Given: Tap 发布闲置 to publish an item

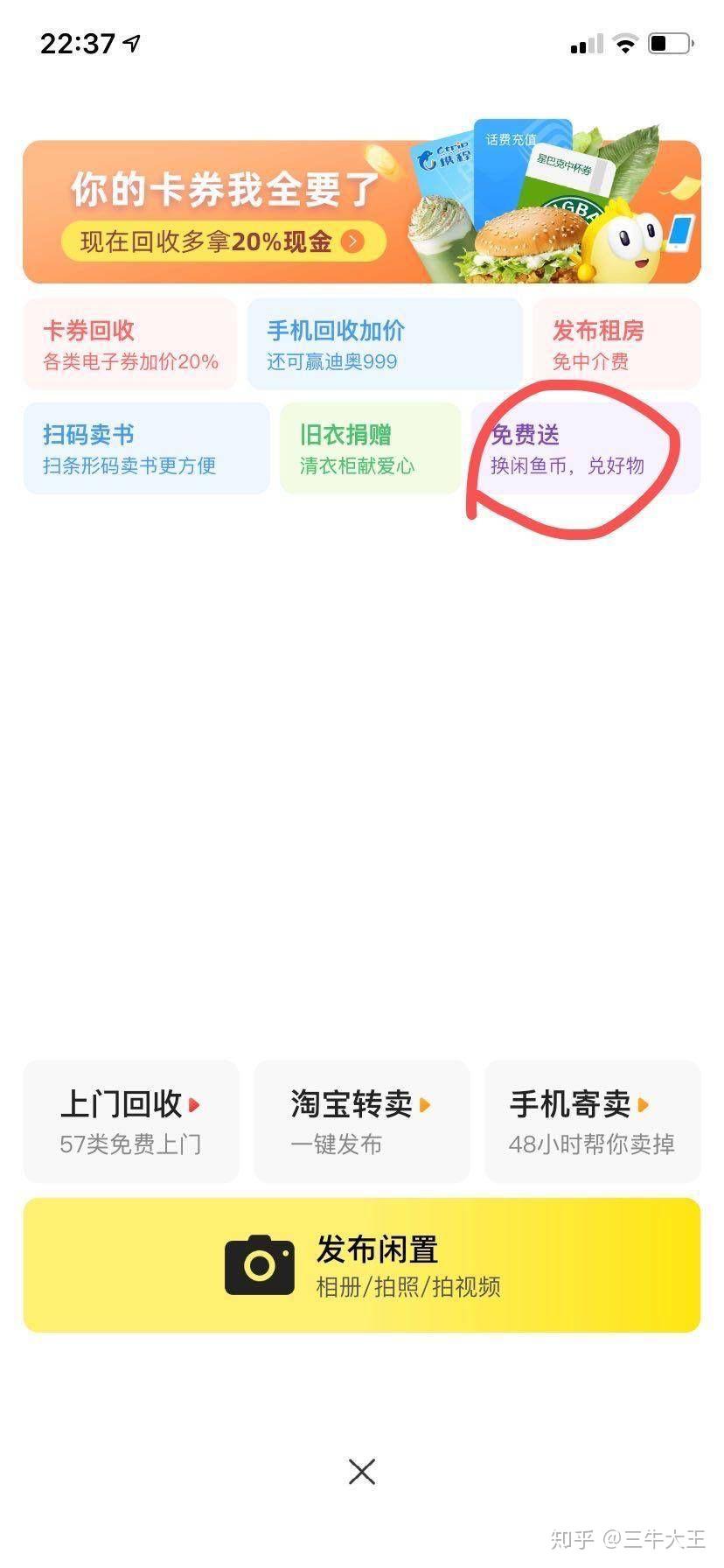Looking at the screenshot, I should (x=379, y=1249).
